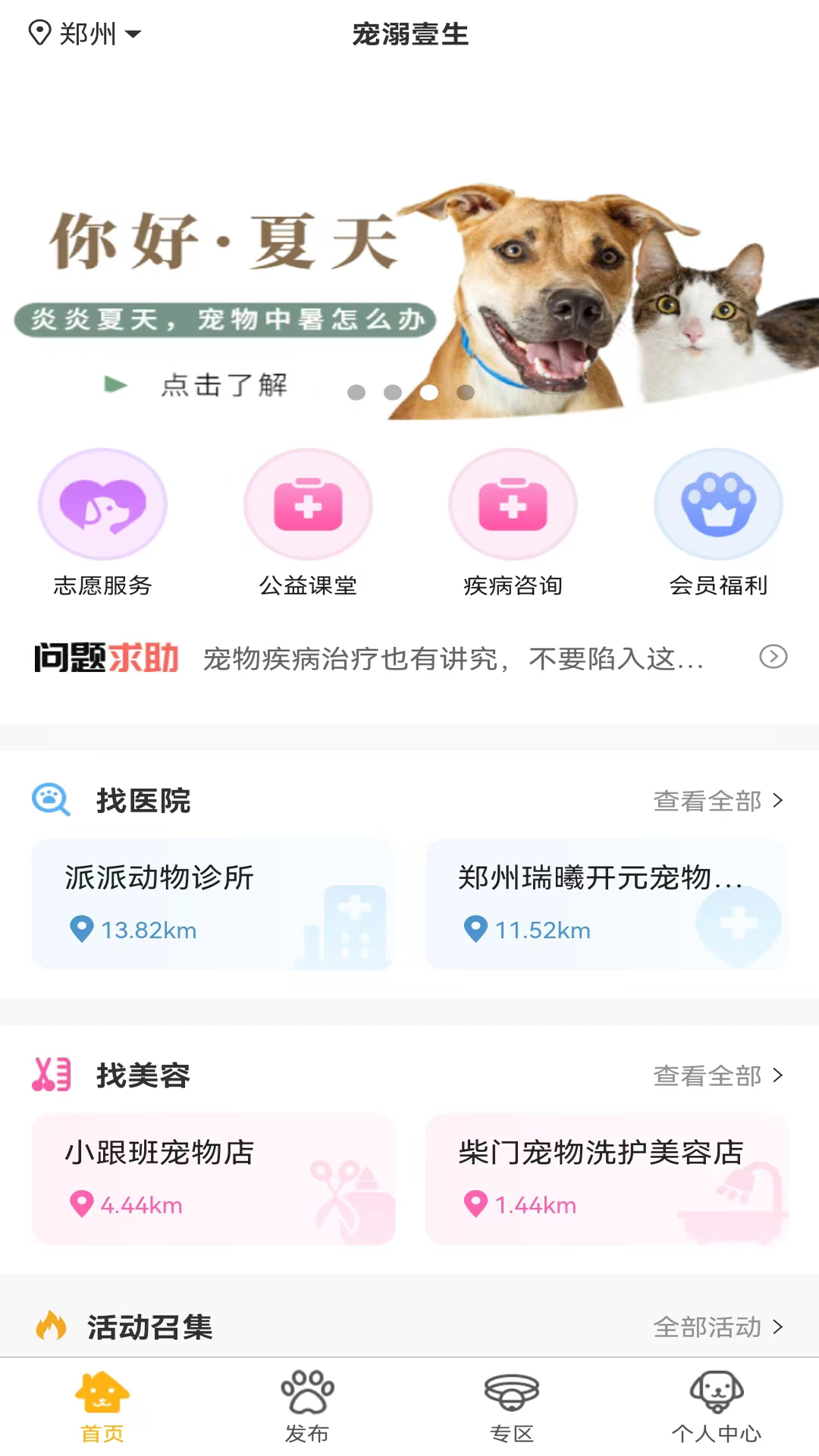Tap 点击了解 on the summer banner
This screenshot has height=1456, width=819.
point(197,385)
